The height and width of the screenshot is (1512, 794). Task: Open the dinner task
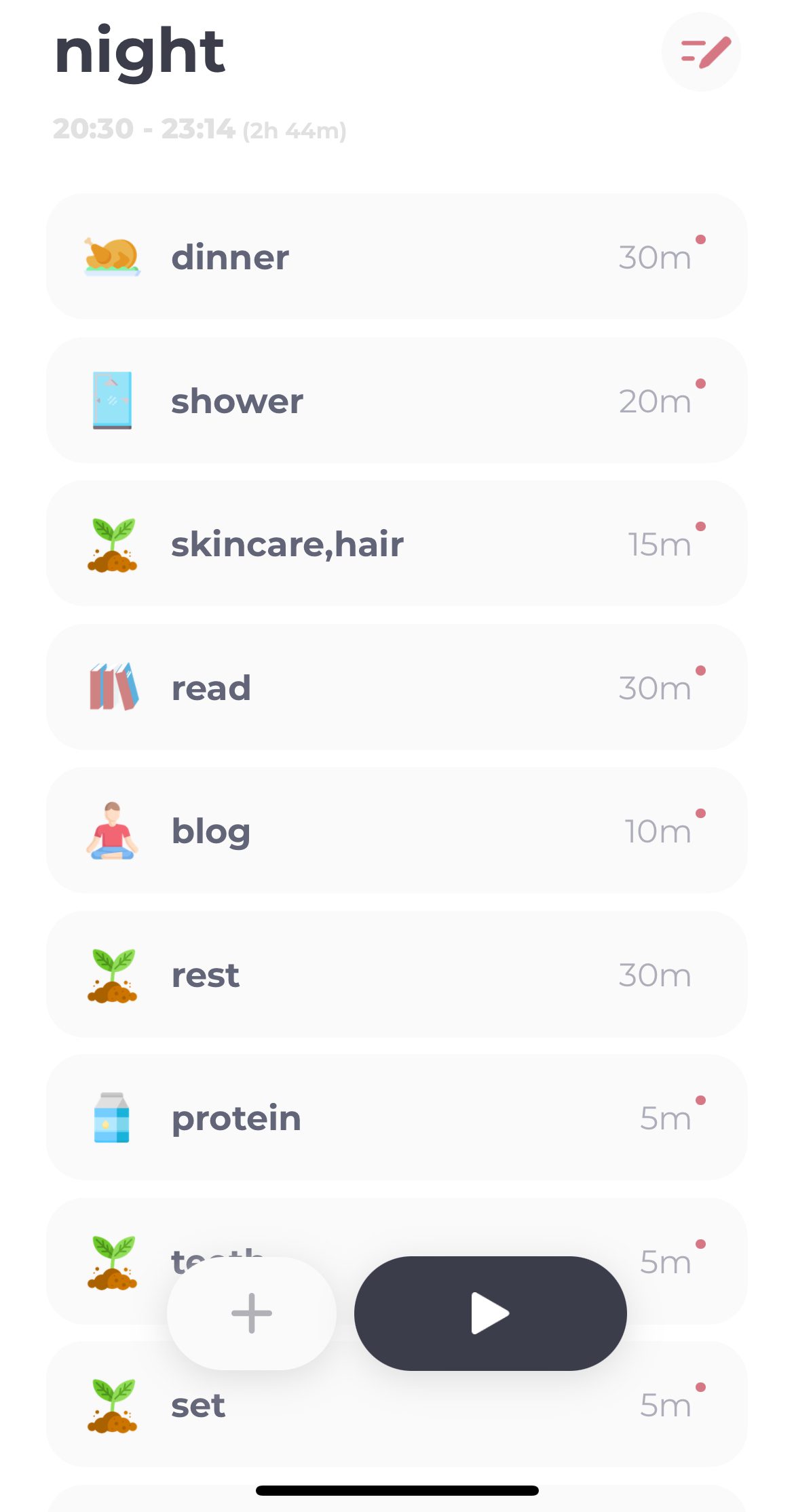point(396,256)
